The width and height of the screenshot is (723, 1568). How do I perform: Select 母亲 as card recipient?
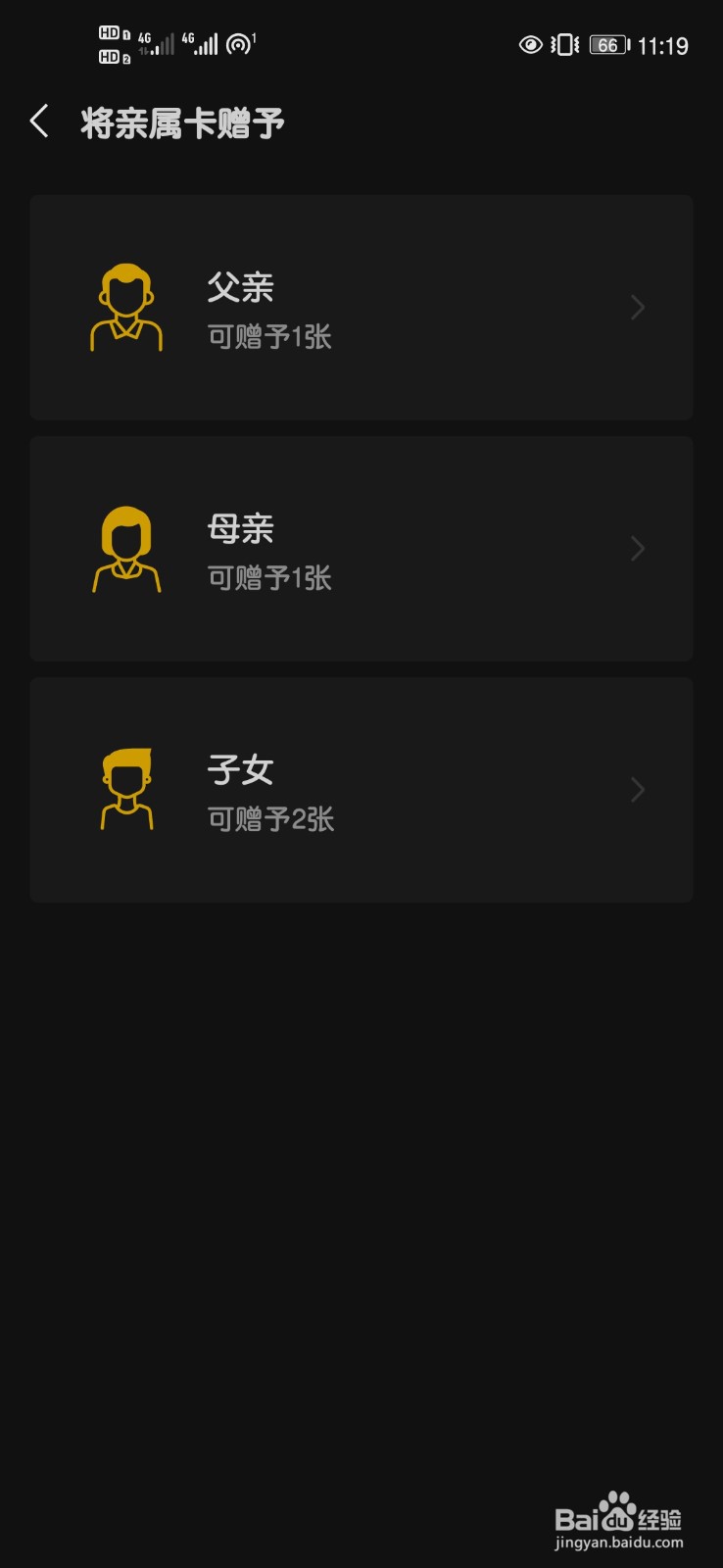(x=361, y=549)
